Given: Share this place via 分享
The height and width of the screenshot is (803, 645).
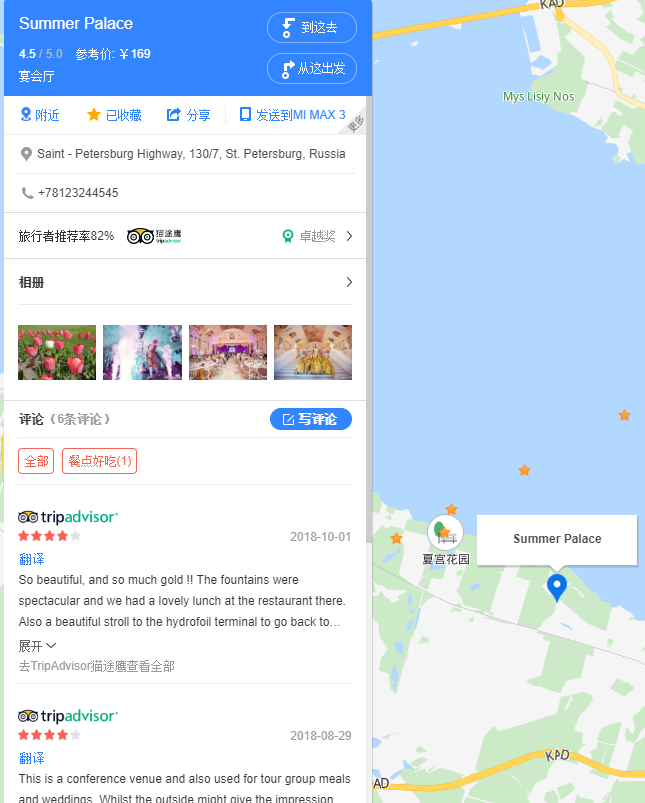Looking at the screenshot, I should pos(188,115).
